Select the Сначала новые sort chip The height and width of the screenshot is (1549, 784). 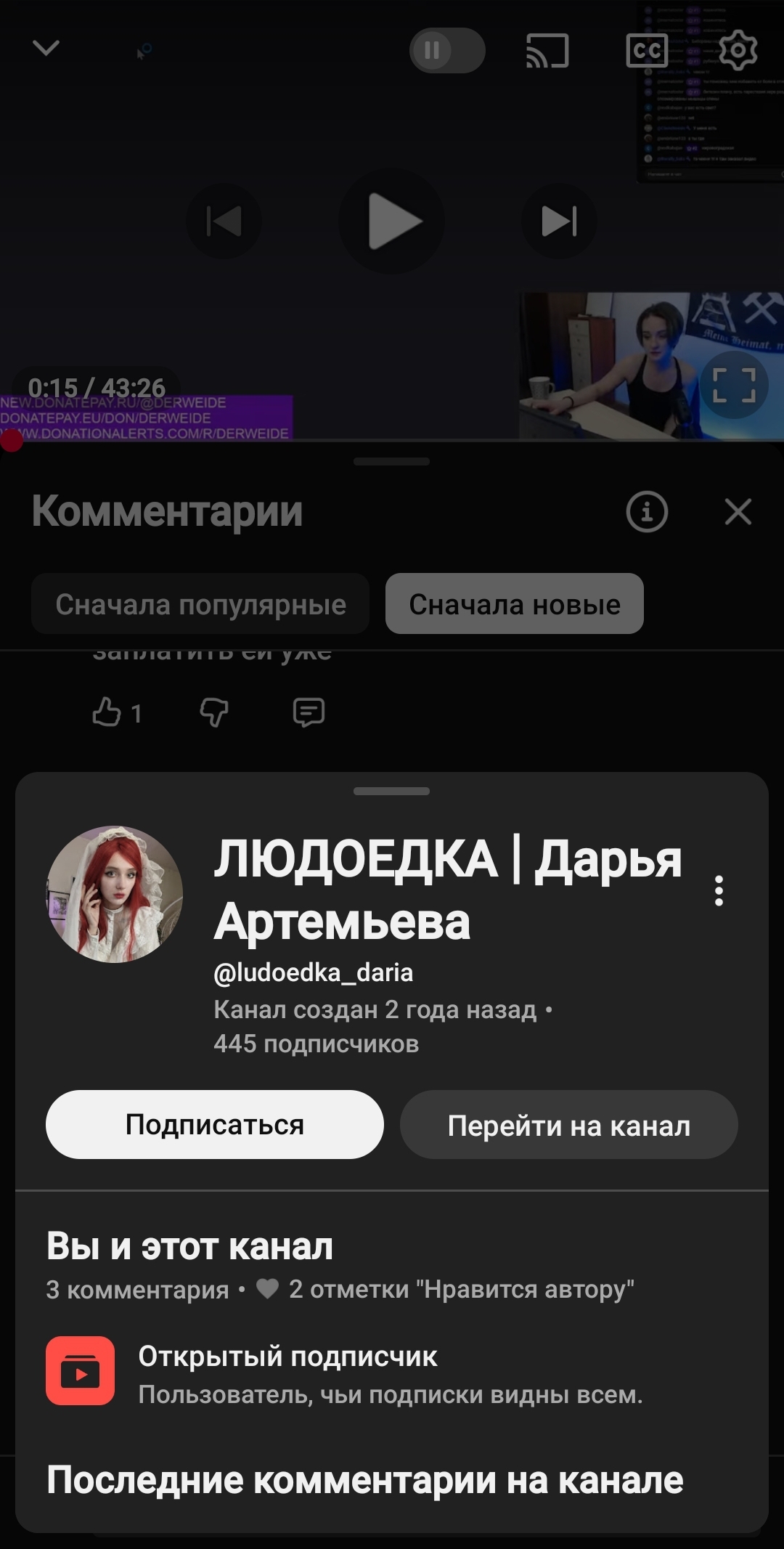pyautogui.click(x=515, y=604)
